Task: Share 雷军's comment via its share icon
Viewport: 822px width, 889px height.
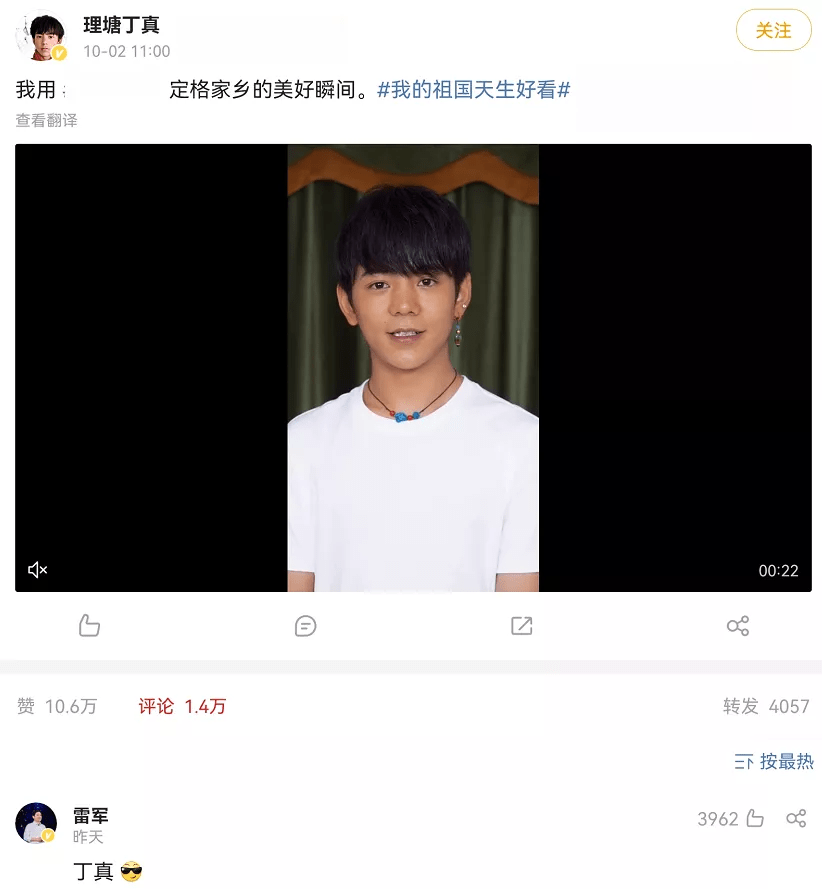Action: coord(796,818)
